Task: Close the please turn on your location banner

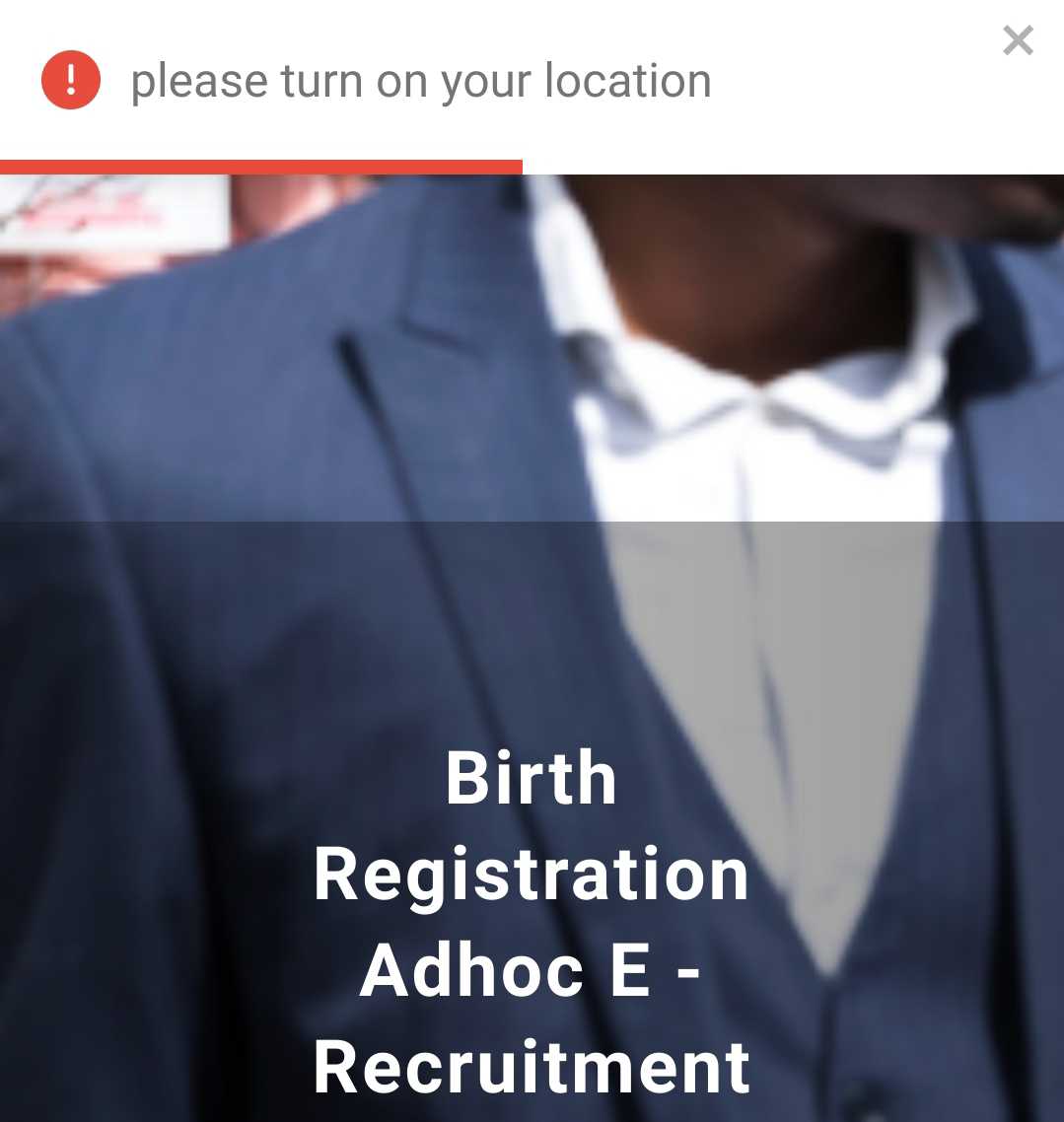Action: tap(1018, 40)
